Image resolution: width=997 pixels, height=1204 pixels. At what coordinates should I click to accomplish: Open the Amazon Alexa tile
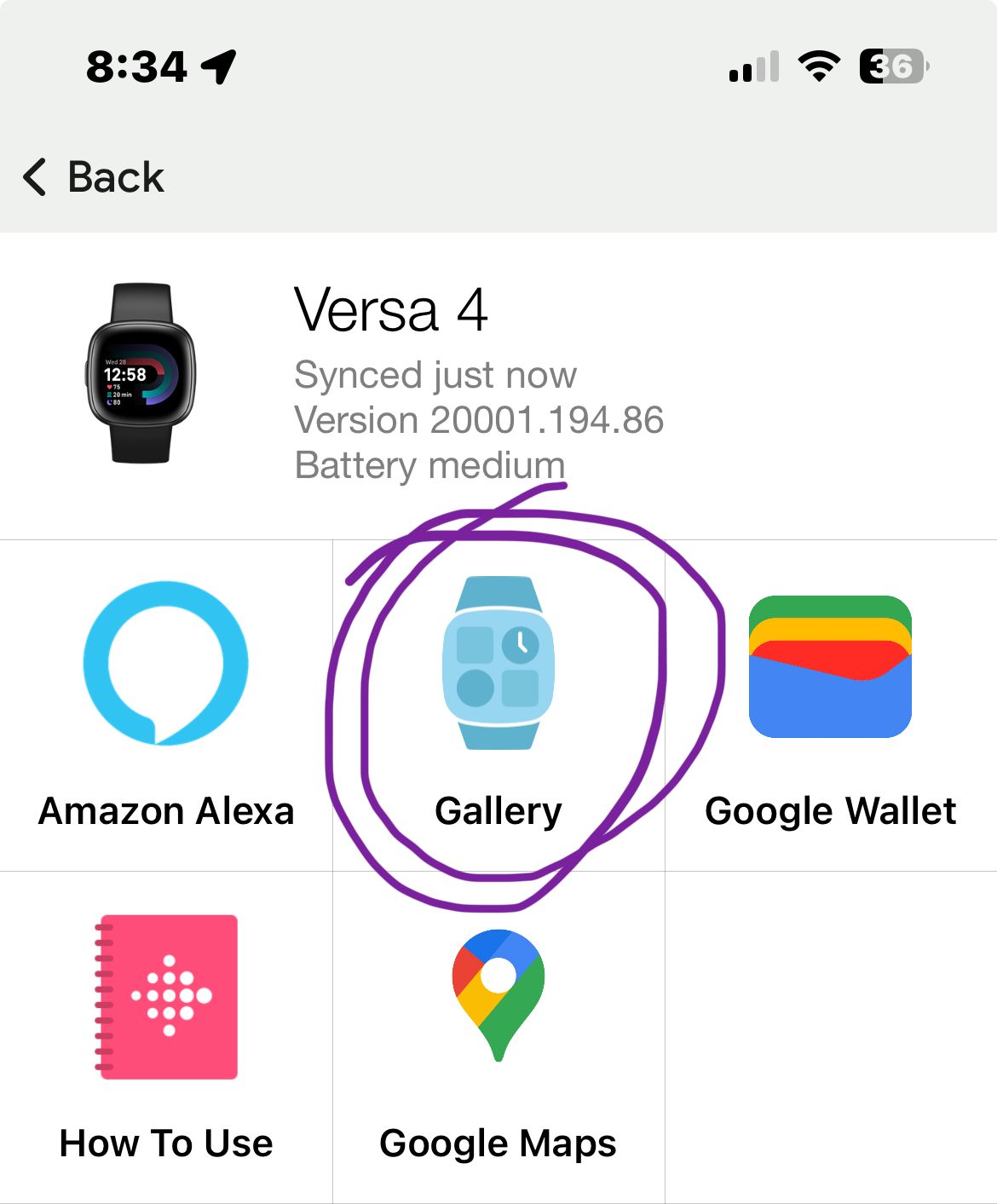[166, 706]
